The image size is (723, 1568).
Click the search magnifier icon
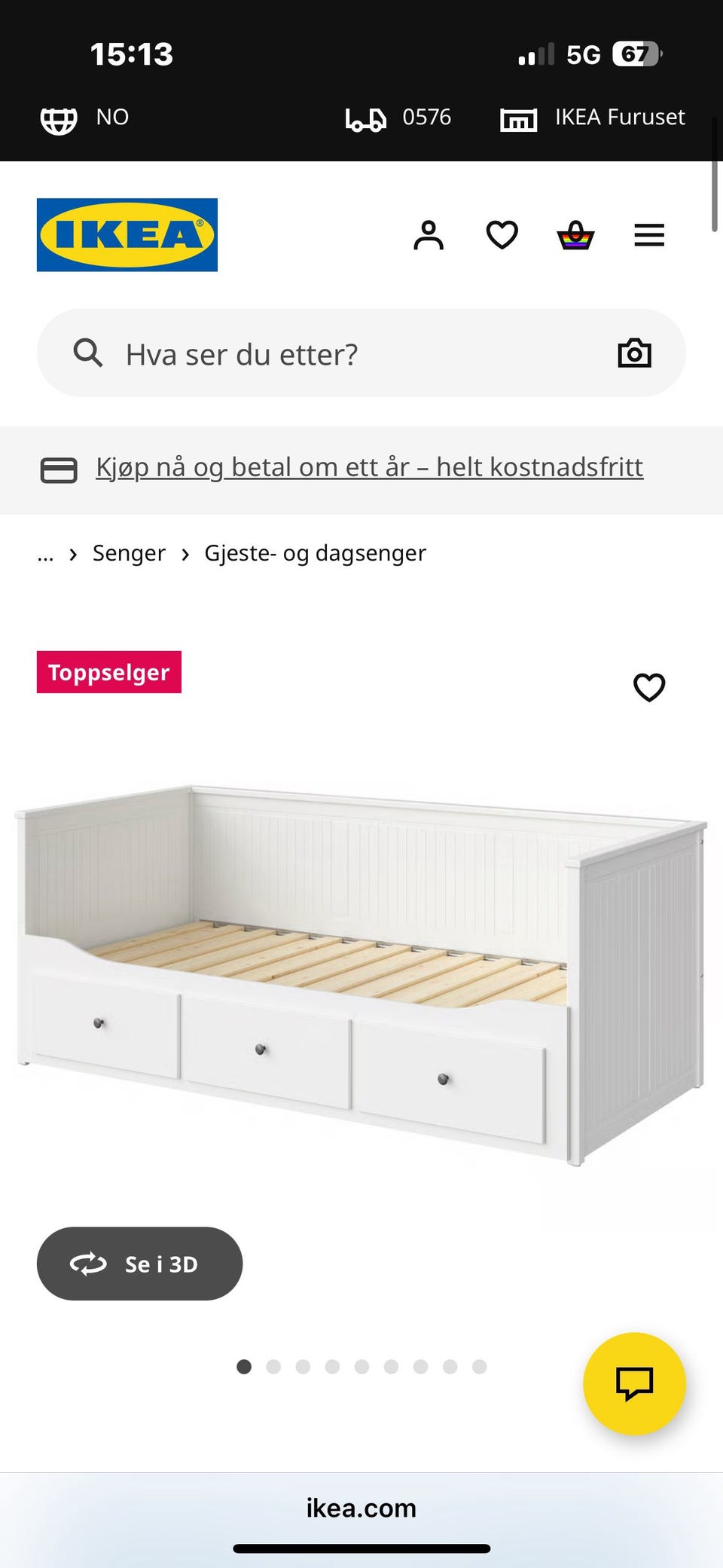(89, 353)
